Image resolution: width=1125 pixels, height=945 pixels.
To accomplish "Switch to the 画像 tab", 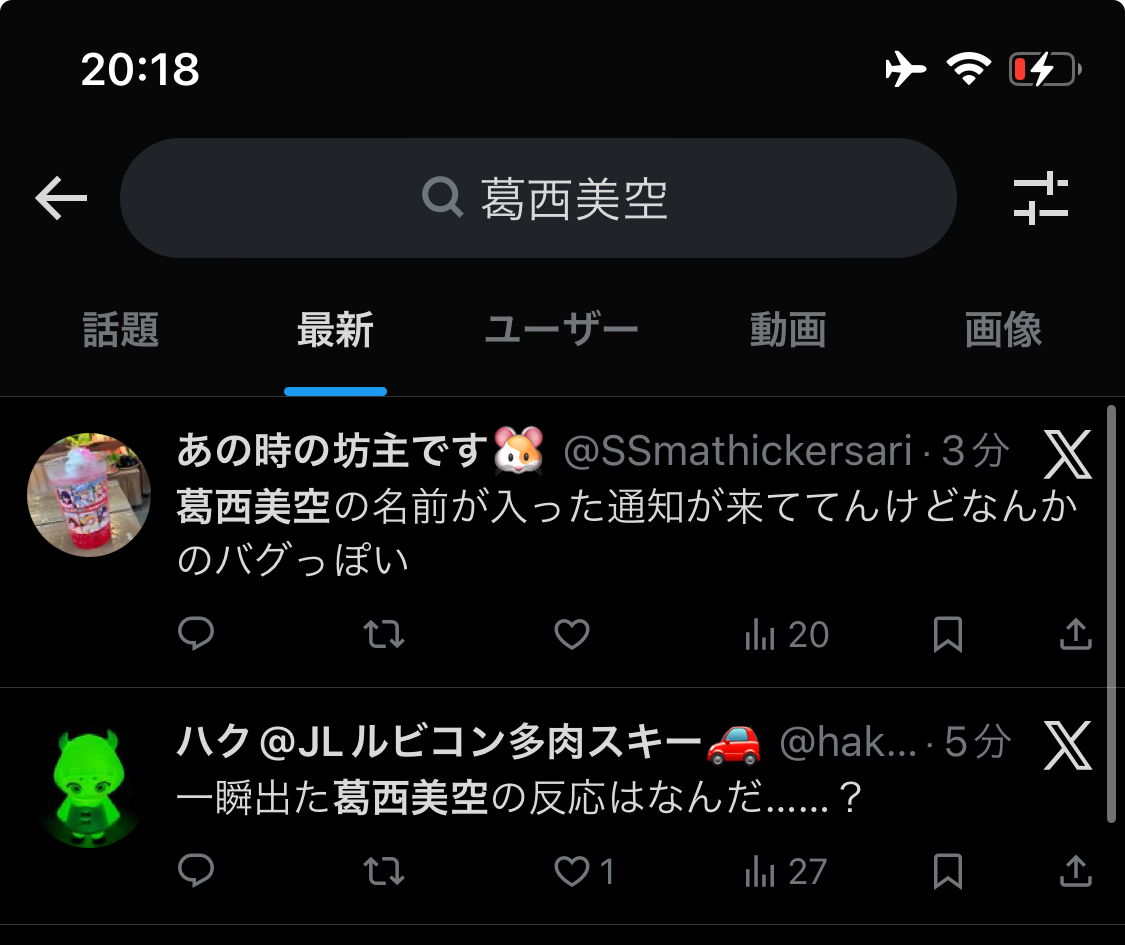I will point(1003,330).
